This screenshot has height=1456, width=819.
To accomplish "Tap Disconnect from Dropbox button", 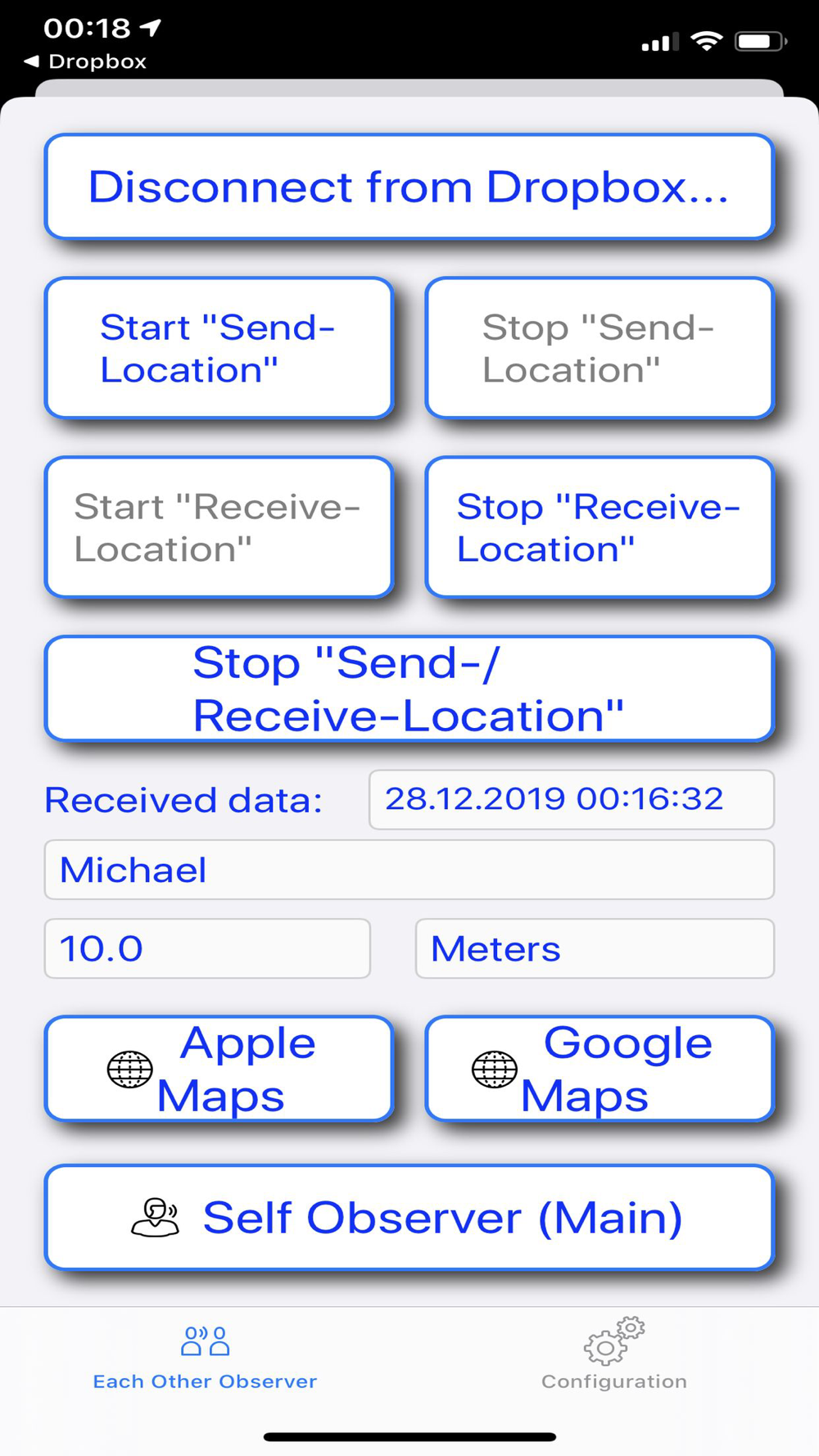I will (x=409, y=187).
